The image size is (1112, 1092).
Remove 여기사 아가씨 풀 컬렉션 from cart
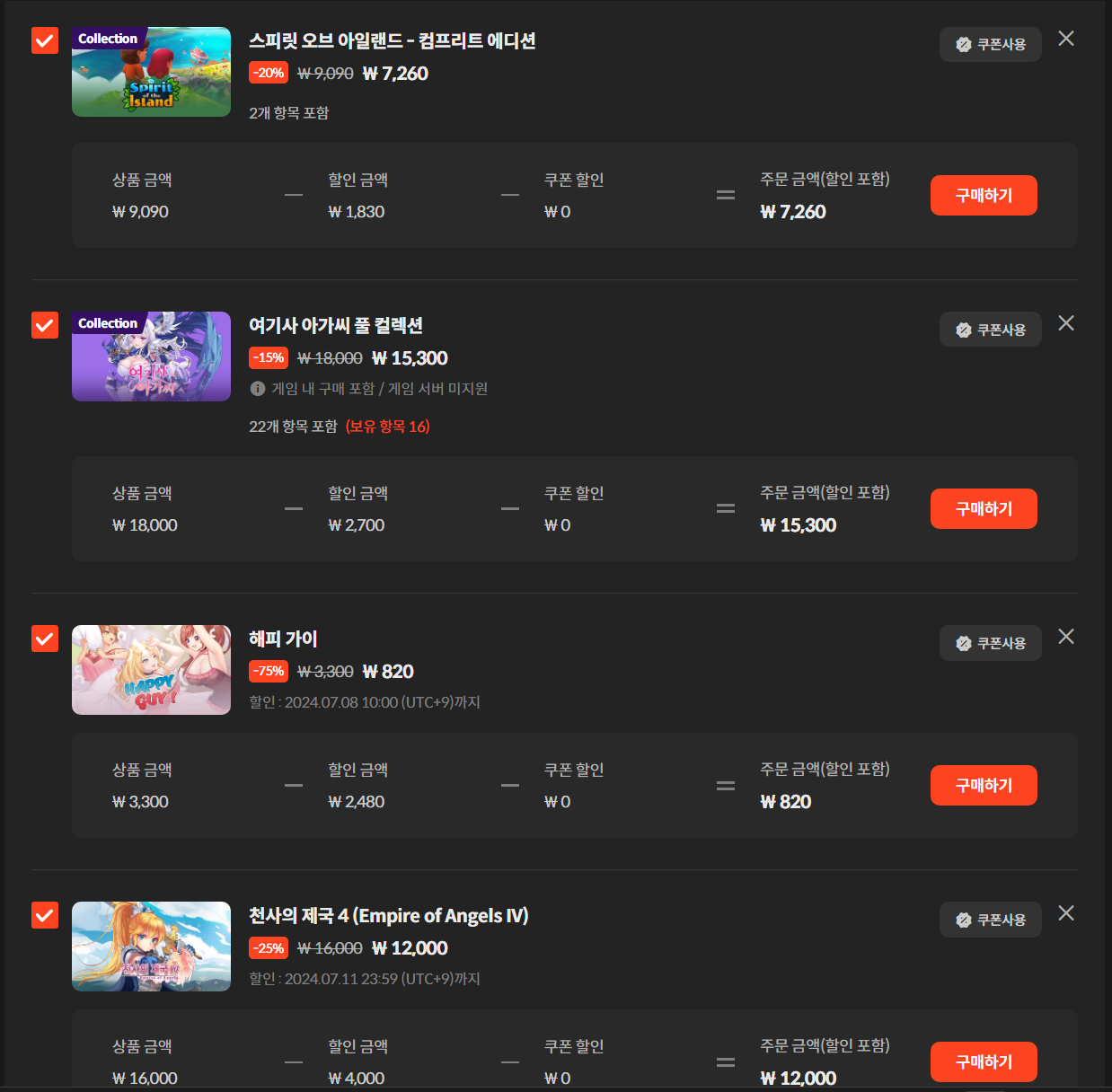pyautogui.click(x=1066, y=323)
